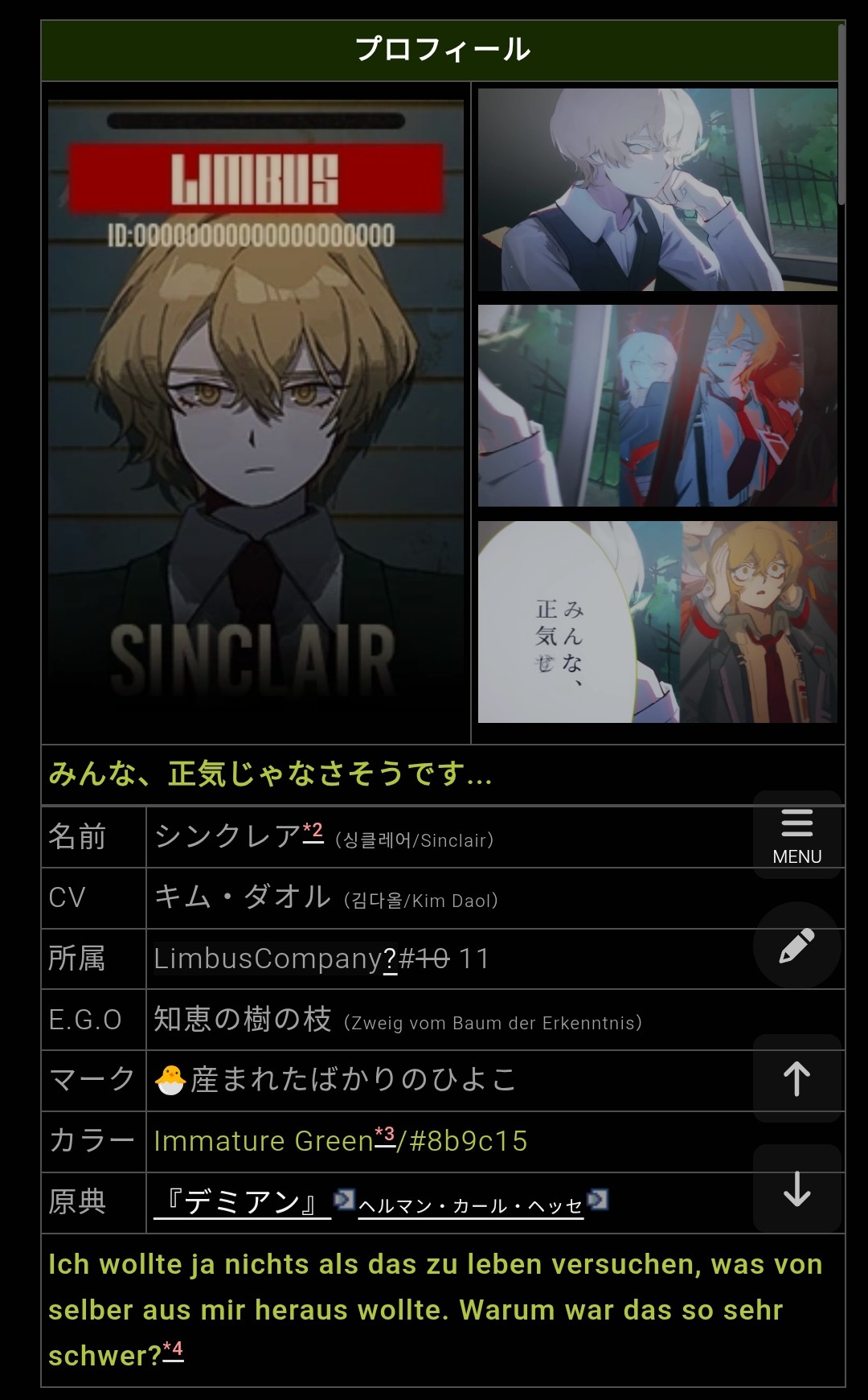The height and width of the screenshot is (1400, 868).
Task: Open footnote *2 next to シンクレア
Action: point(313,831)
